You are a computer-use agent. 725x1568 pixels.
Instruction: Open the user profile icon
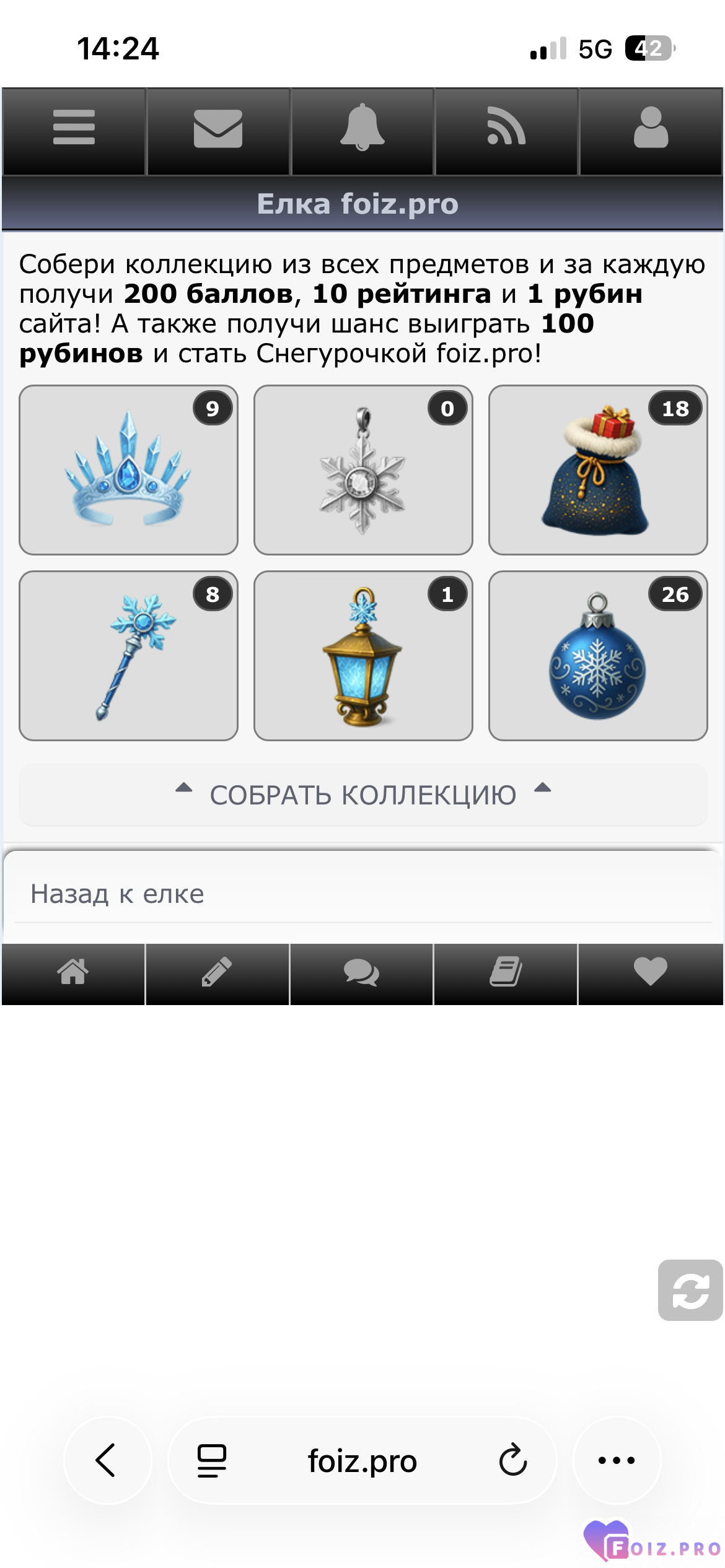pyautogui.click(x=651, y=128)
